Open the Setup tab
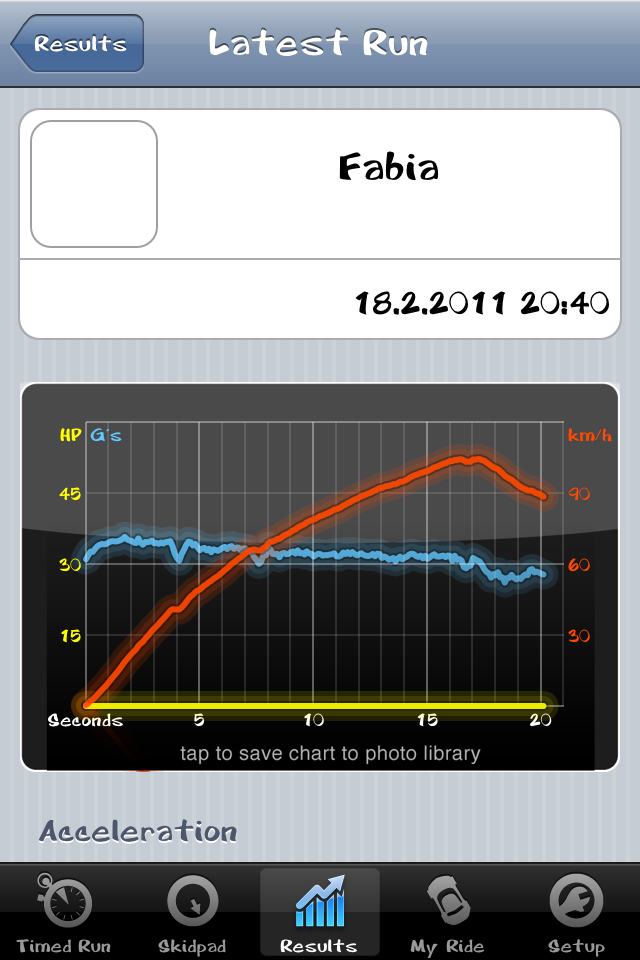Image resolution: width=640 pixels, height=960 pixels. (576, 912)
